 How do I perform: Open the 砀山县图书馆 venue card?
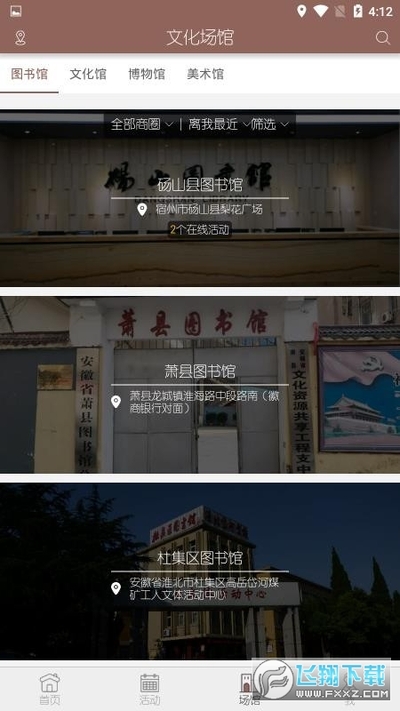point(200,198)
